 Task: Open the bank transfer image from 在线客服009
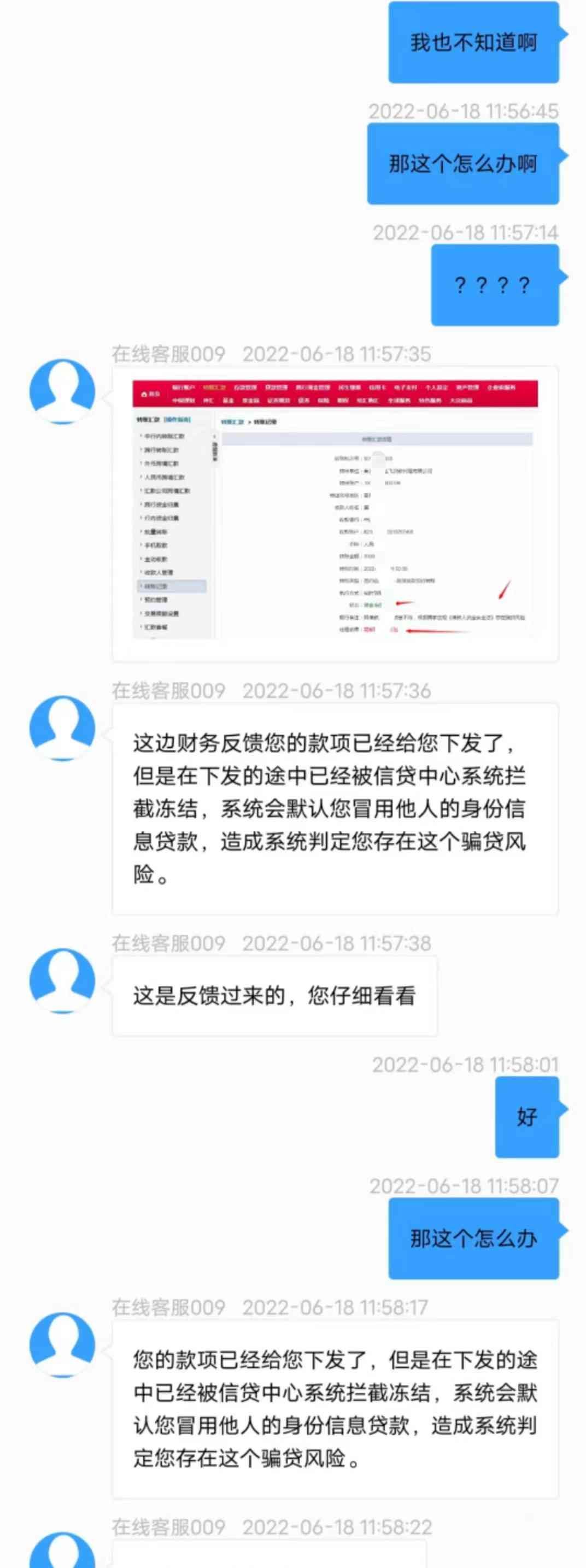coord(335,510)
